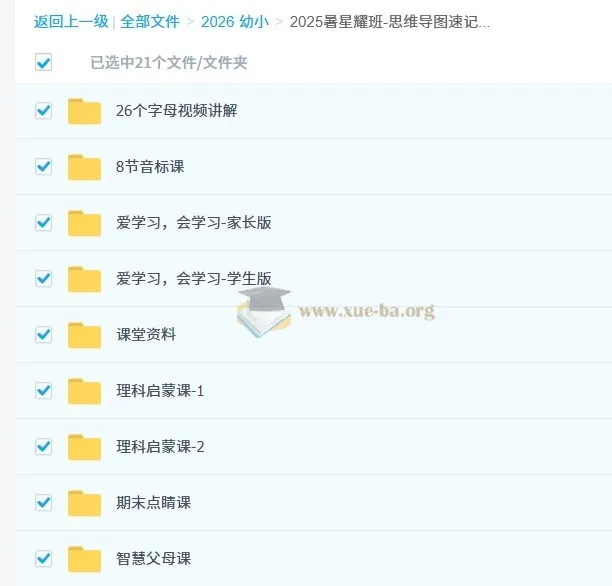Deselect the 课堂资料 checkbox
The width and height of the screenshot is (612, 586).
pyautogui.click(x=43, y=335)
